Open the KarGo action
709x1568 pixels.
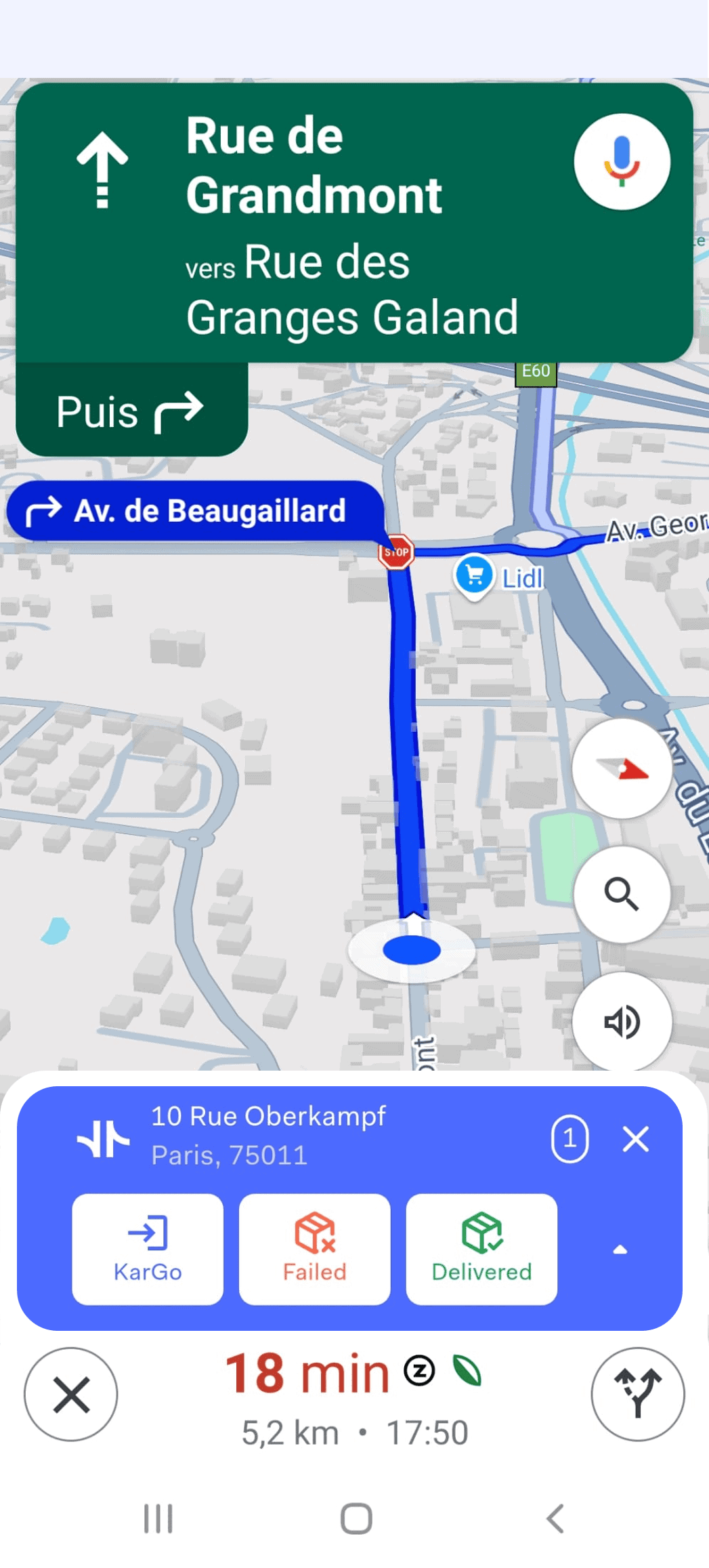coord(148,1249)
